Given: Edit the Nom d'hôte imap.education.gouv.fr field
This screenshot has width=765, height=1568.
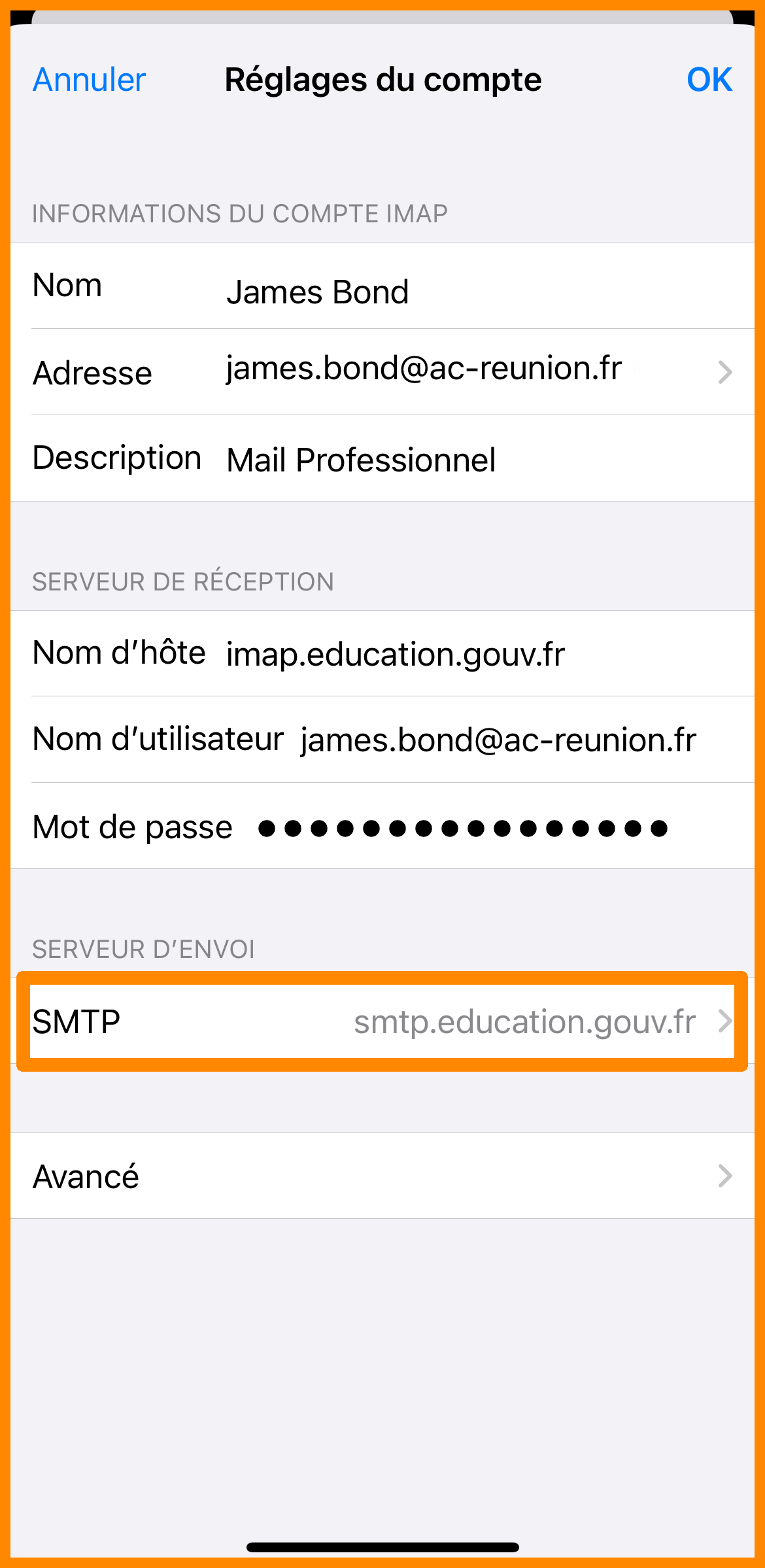Looking at the screenshot, I should tap(395, 655).
